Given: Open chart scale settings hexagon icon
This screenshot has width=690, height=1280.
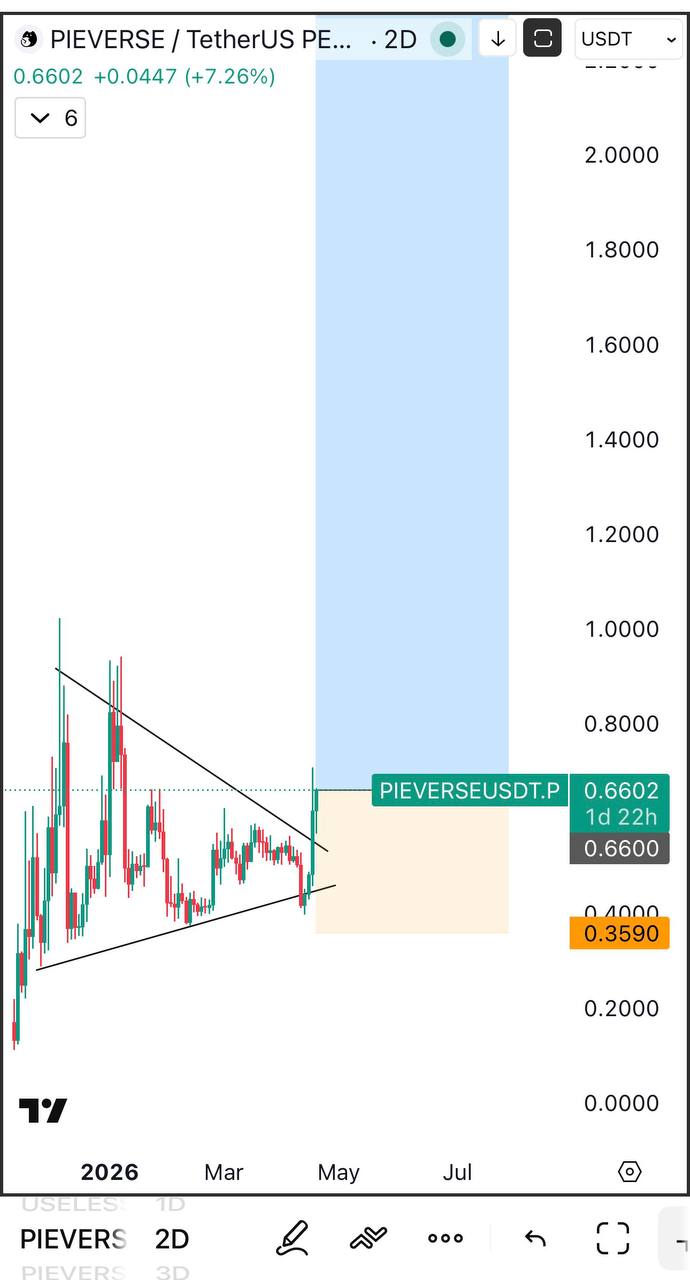Looking at the screenshot, I should click(629, 1171).
